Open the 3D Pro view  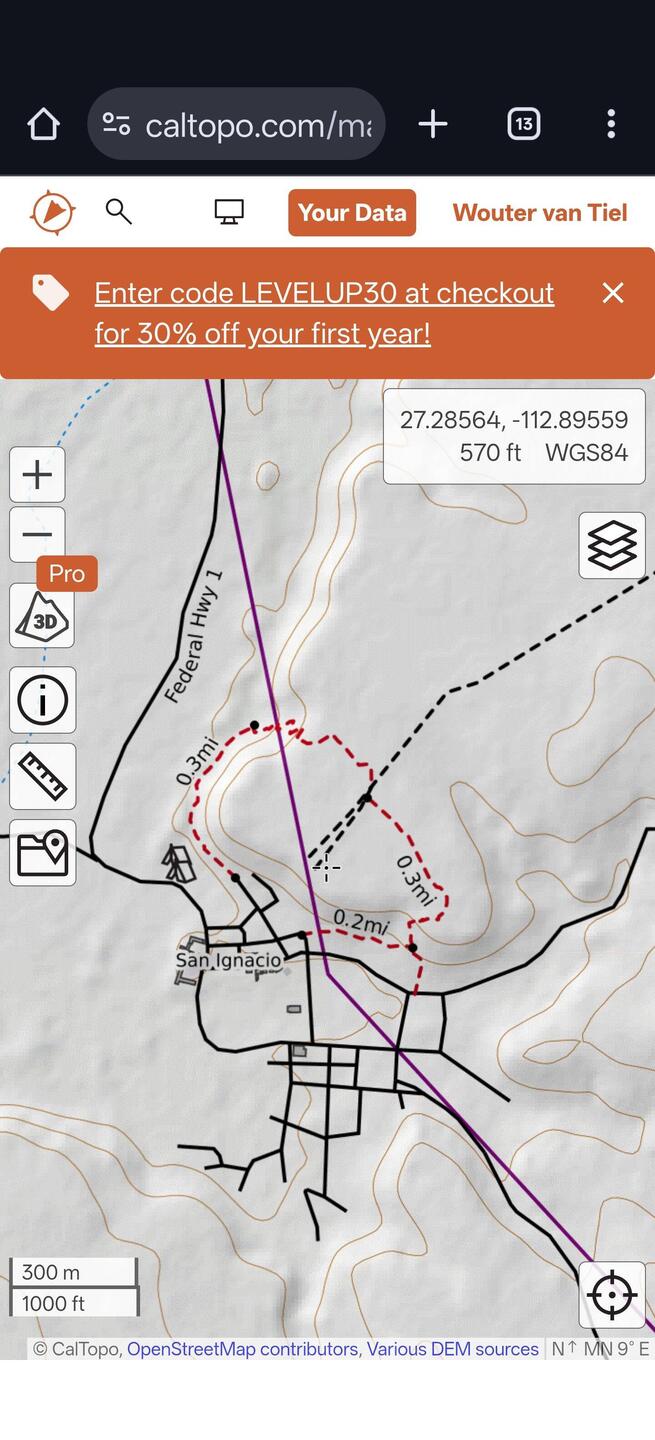pyautogui.click(x=42, y=617)
